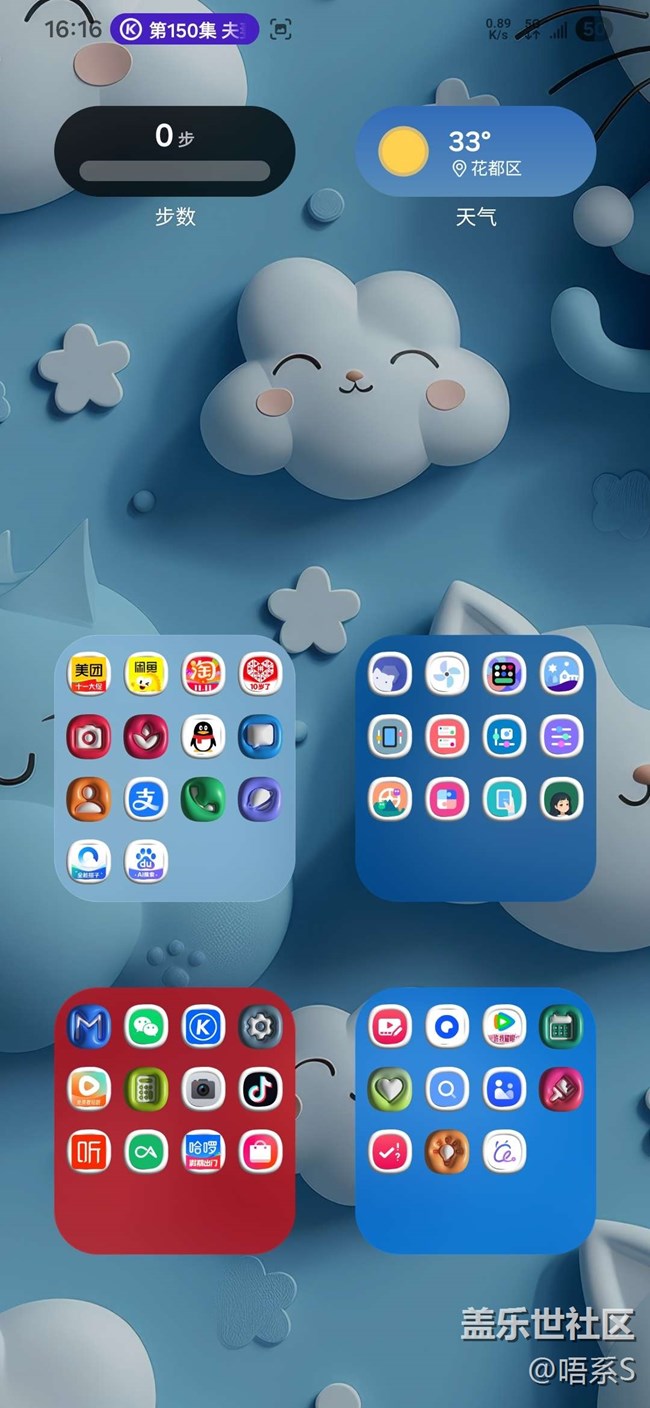Image resolution: width=650 pixels, height=1408 pixels.
Task: Open the green phone dialer app
Action: (203, 798)
